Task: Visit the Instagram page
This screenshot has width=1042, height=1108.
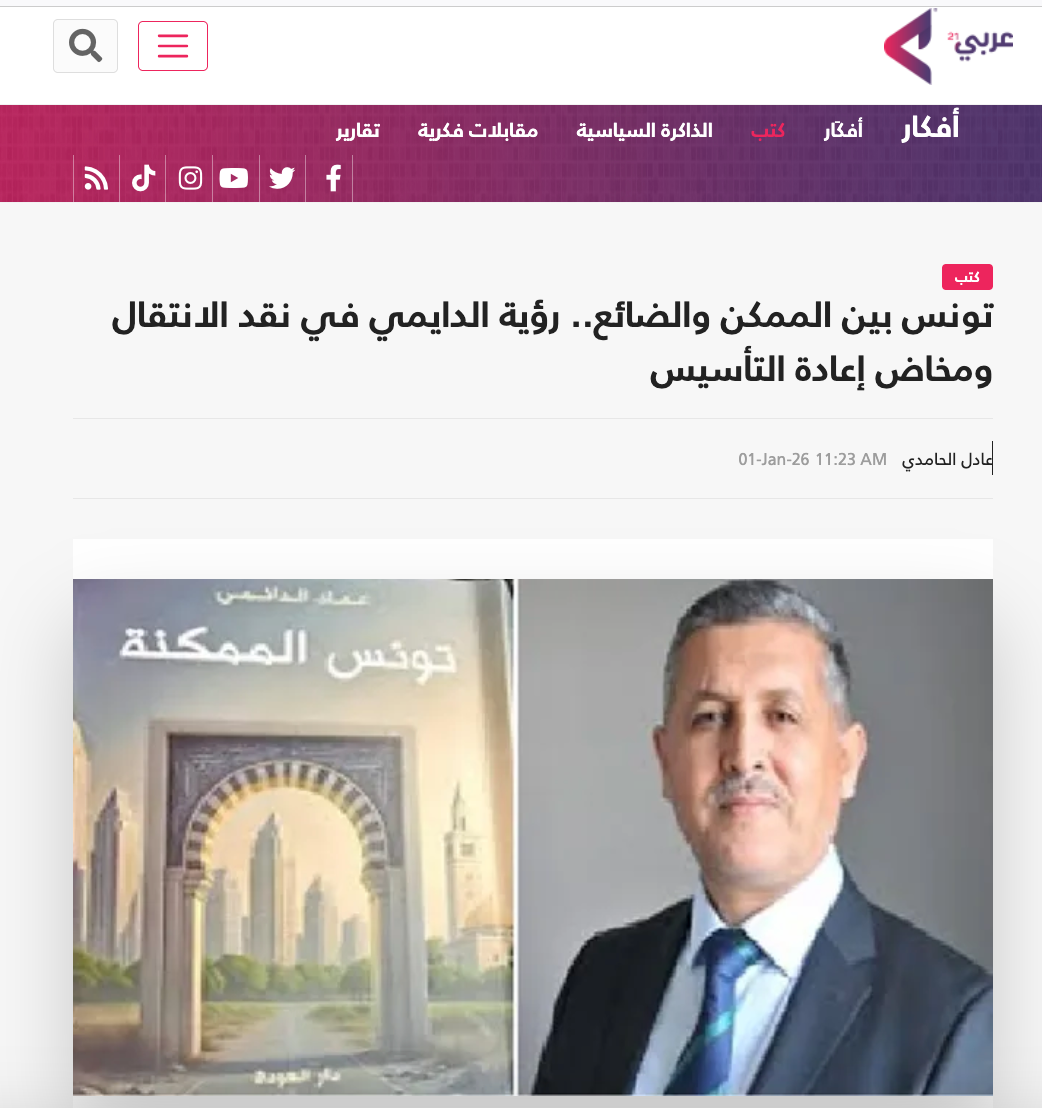Action: tap(190, 179)
